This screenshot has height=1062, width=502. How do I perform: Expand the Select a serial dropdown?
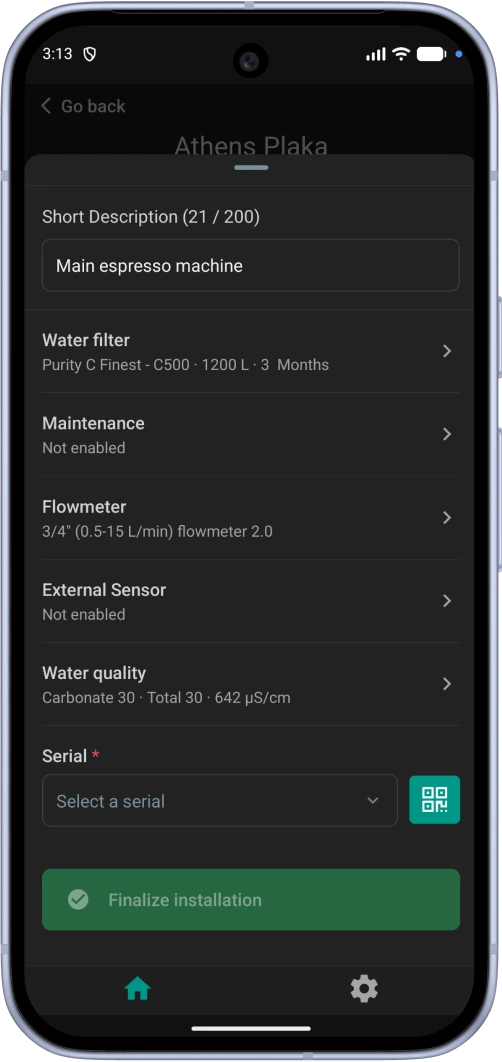pos(219,801)
